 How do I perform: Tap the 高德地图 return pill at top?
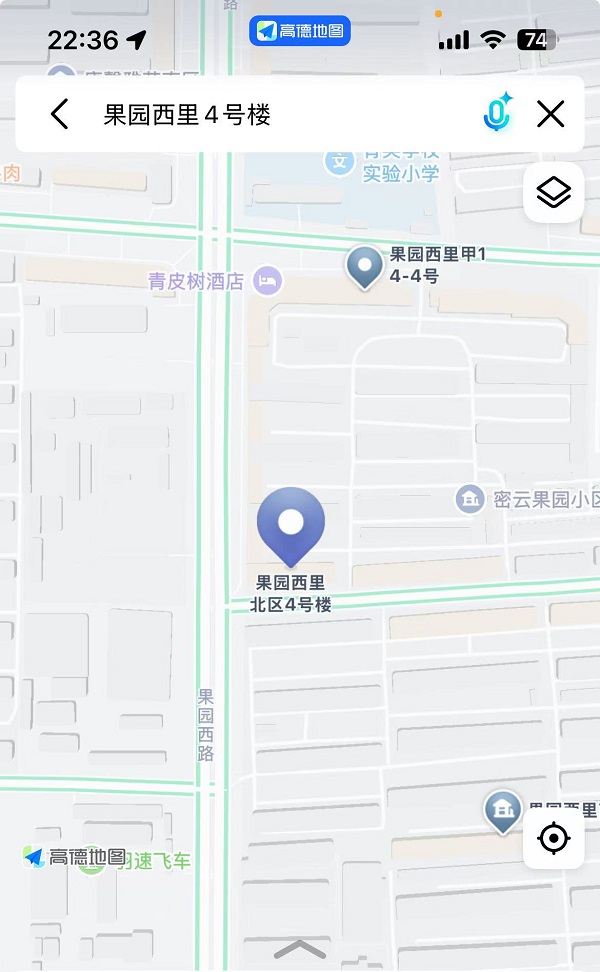point(300,31)
